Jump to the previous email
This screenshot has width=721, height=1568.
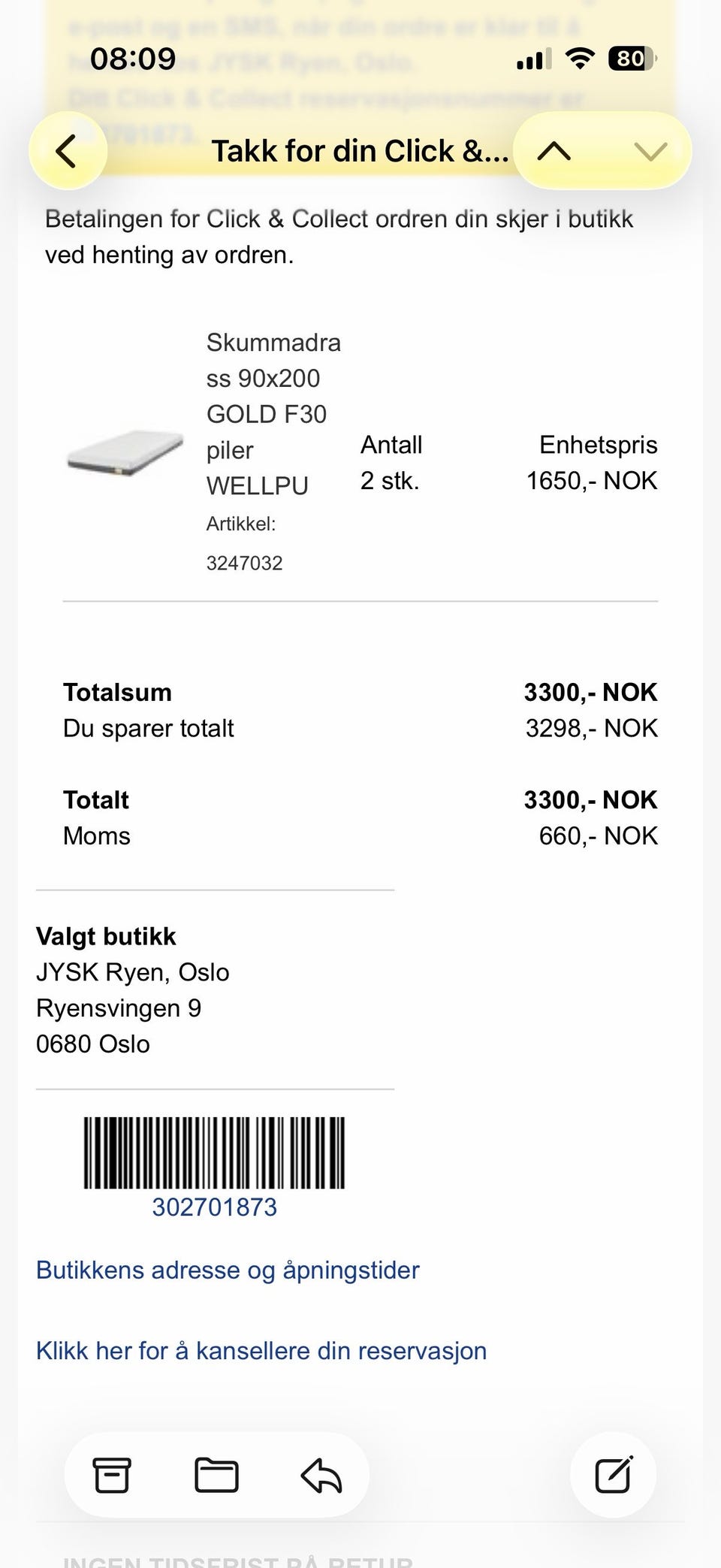pos(554,151)
